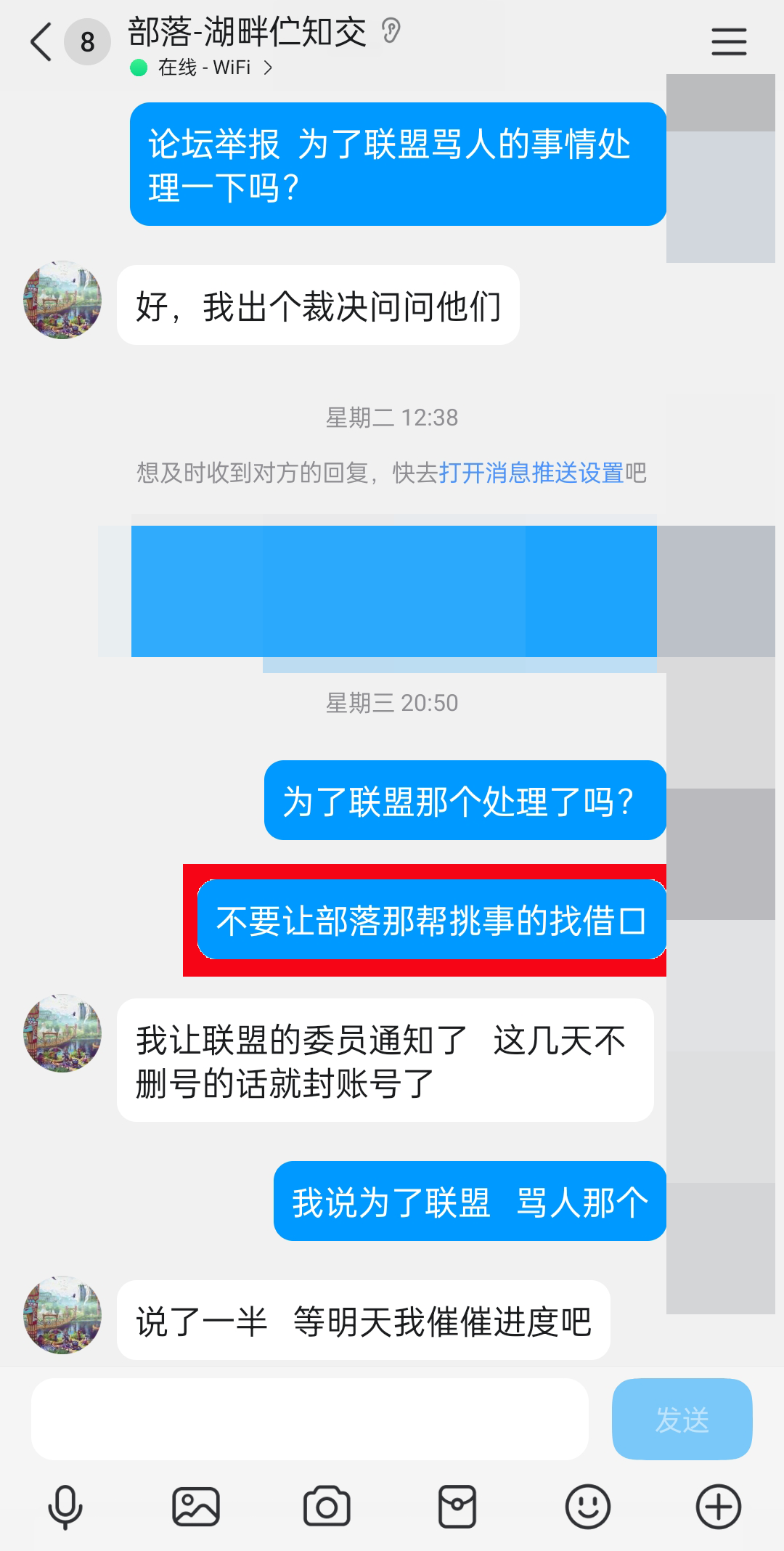The width and height of the screenshot is (784, 1551).
Task: Open the red packet icon
Action: coord(457,1507)
